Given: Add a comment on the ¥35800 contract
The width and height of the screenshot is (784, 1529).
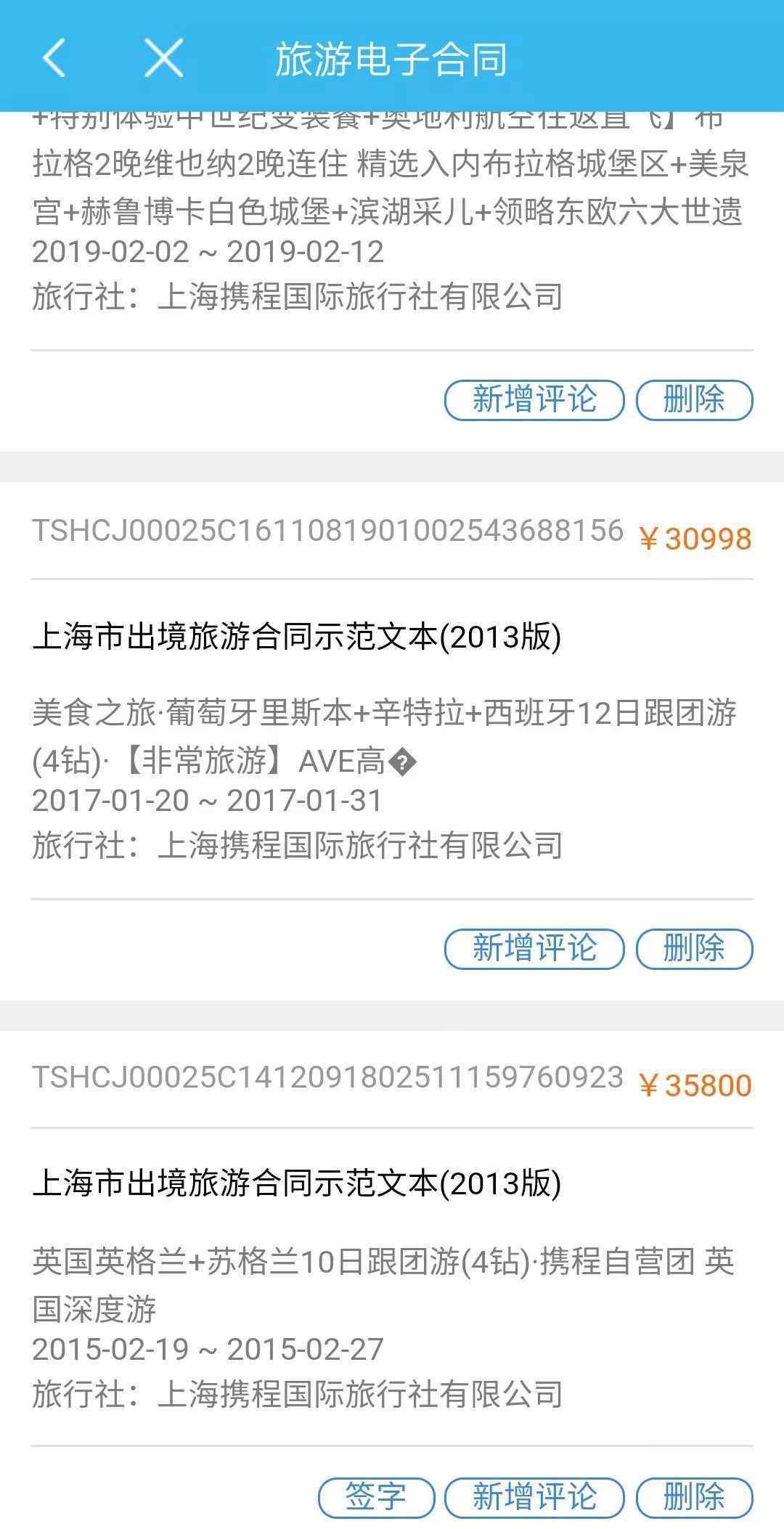Looking at the screenshot, I should point(534,1498).
